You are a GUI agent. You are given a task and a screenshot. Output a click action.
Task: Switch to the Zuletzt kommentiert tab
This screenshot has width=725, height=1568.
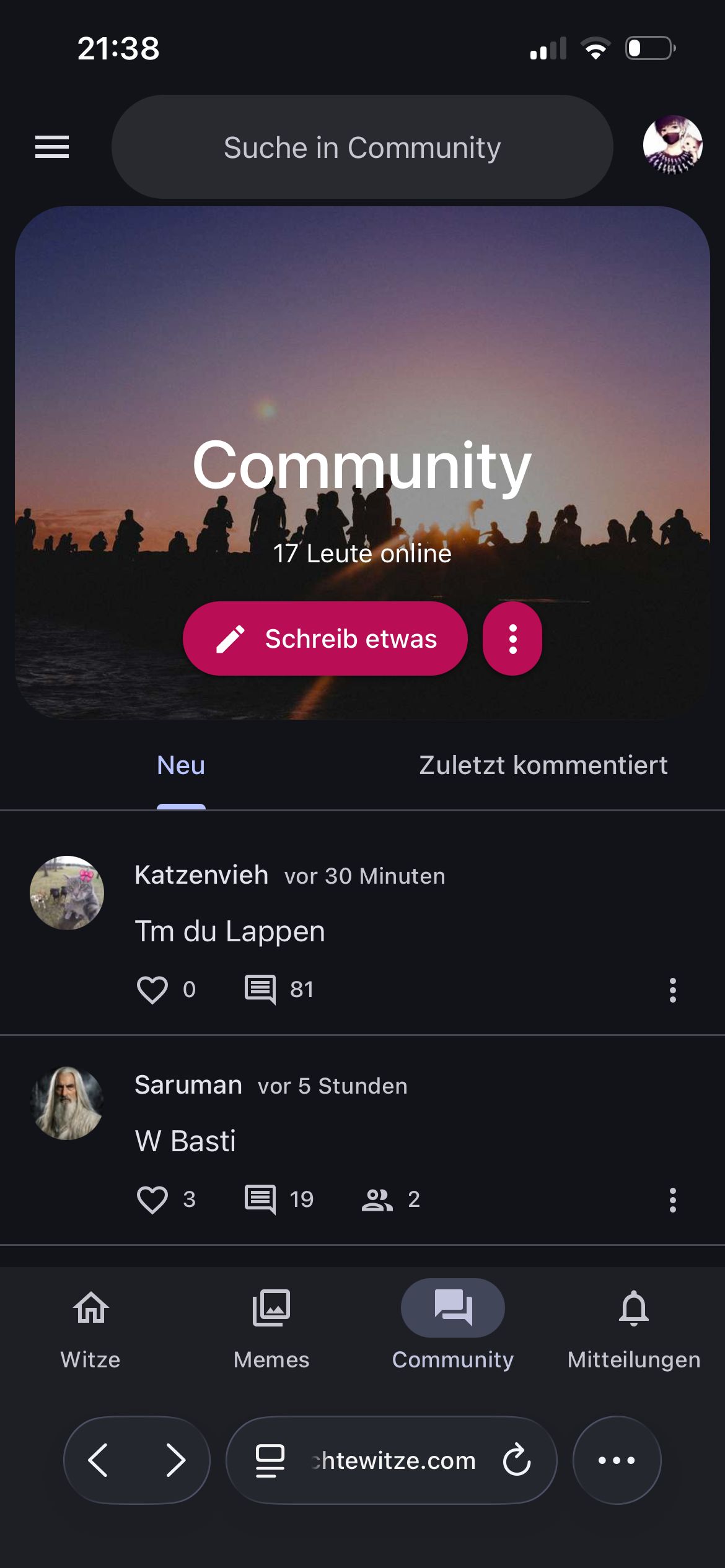coord(543,765)
